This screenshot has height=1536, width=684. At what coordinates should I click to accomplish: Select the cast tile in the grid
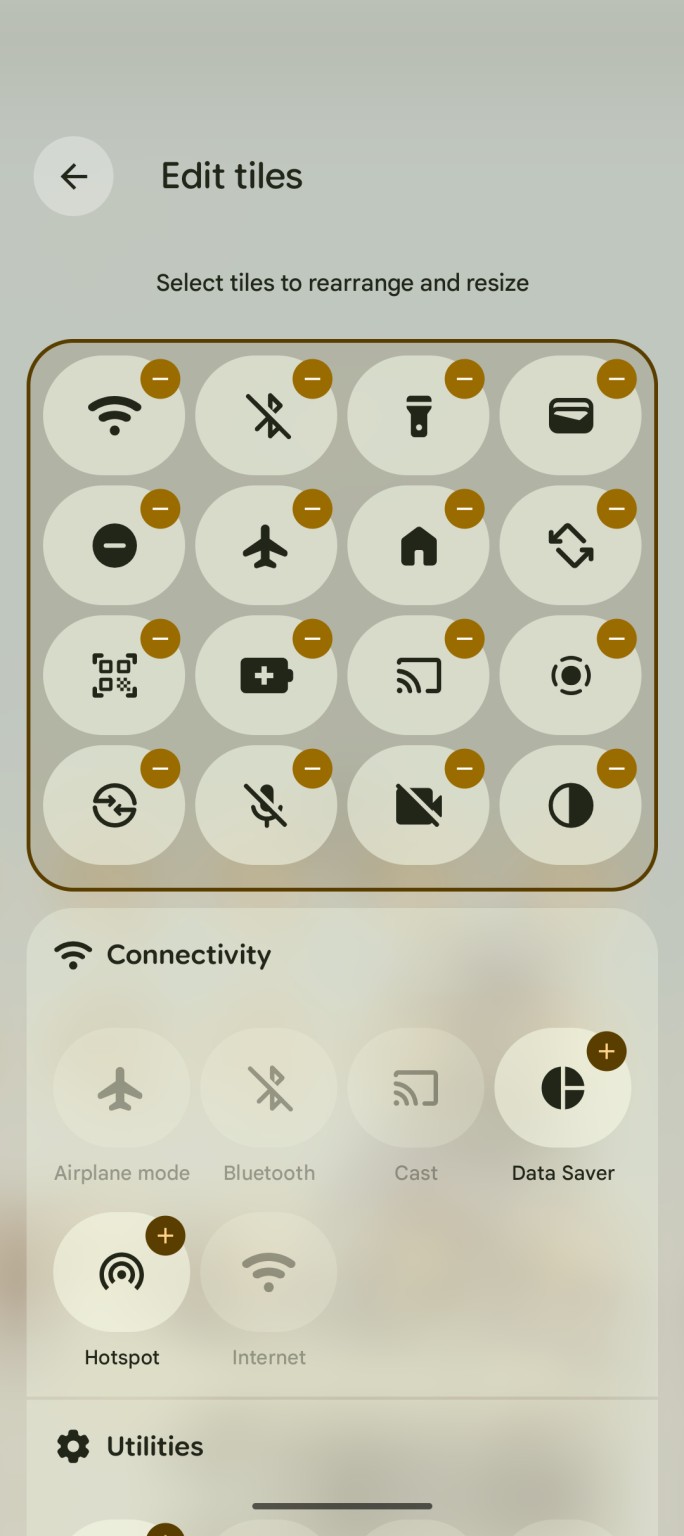click(x=417, y=676)
